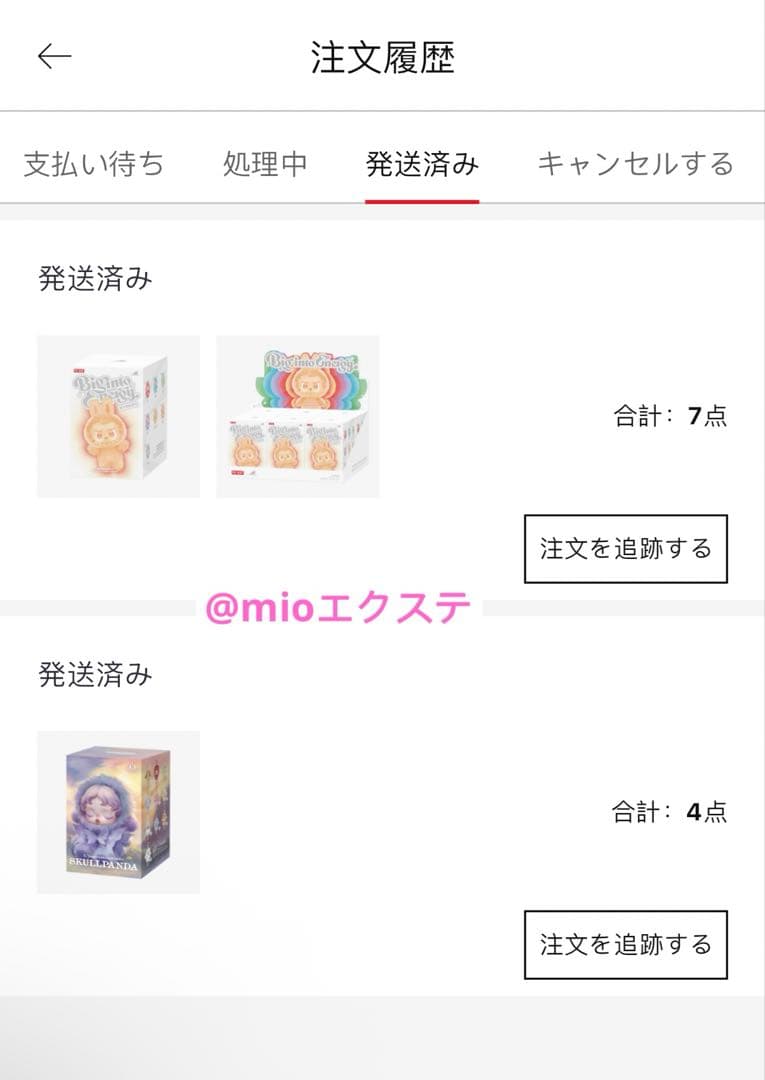Tap the Labubu single box thumbnail
Image resolution: width=765 pixels, height=1080 pixels.
pyautogui.click(x=118, y=413)
